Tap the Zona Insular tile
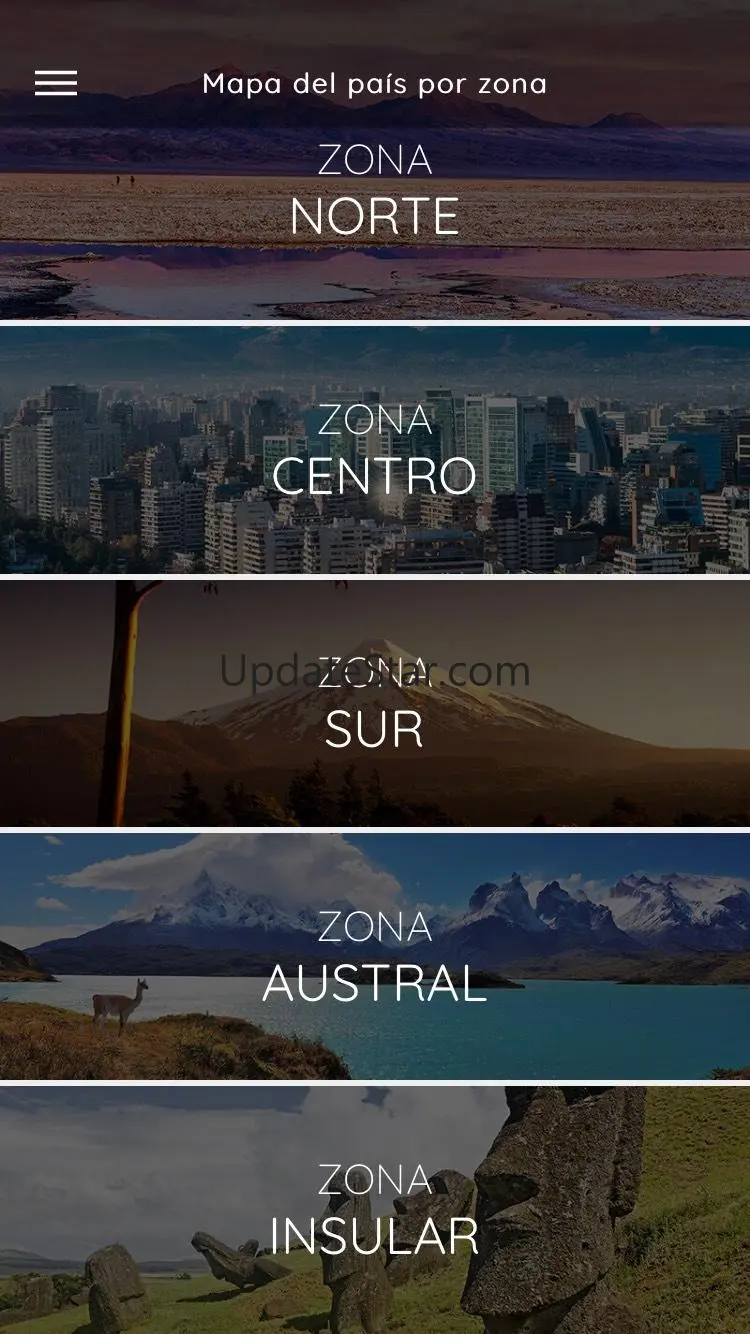 [375, 1210]
